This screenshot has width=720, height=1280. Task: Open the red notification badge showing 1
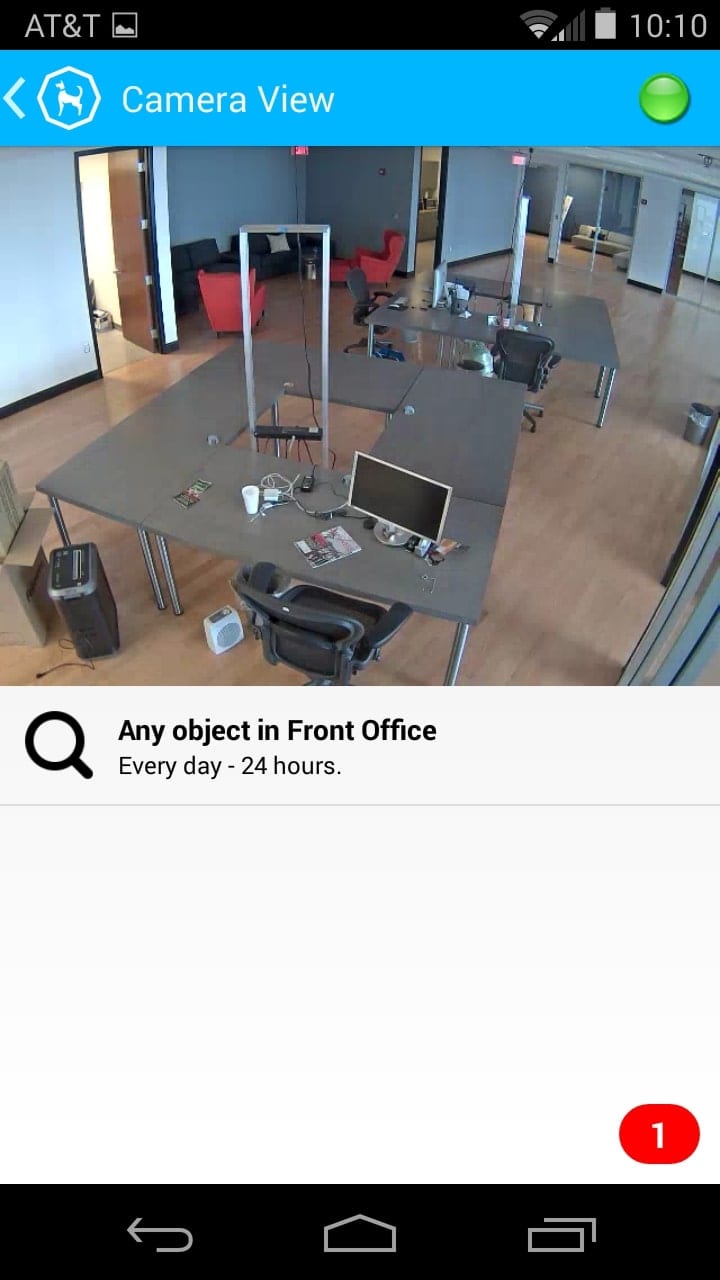(659, 1134)
